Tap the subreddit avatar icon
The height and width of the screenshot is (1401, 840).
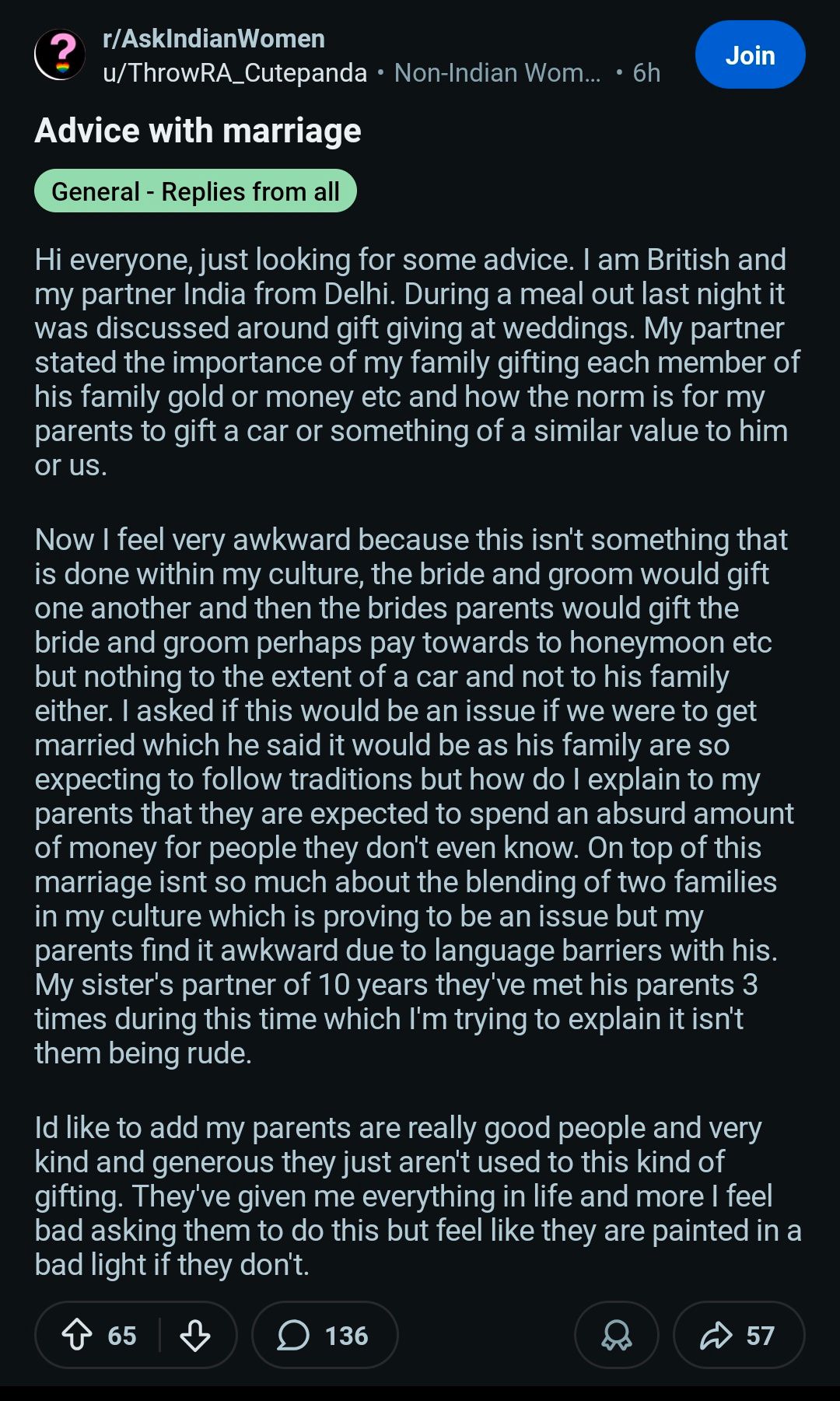coord(60,54)
